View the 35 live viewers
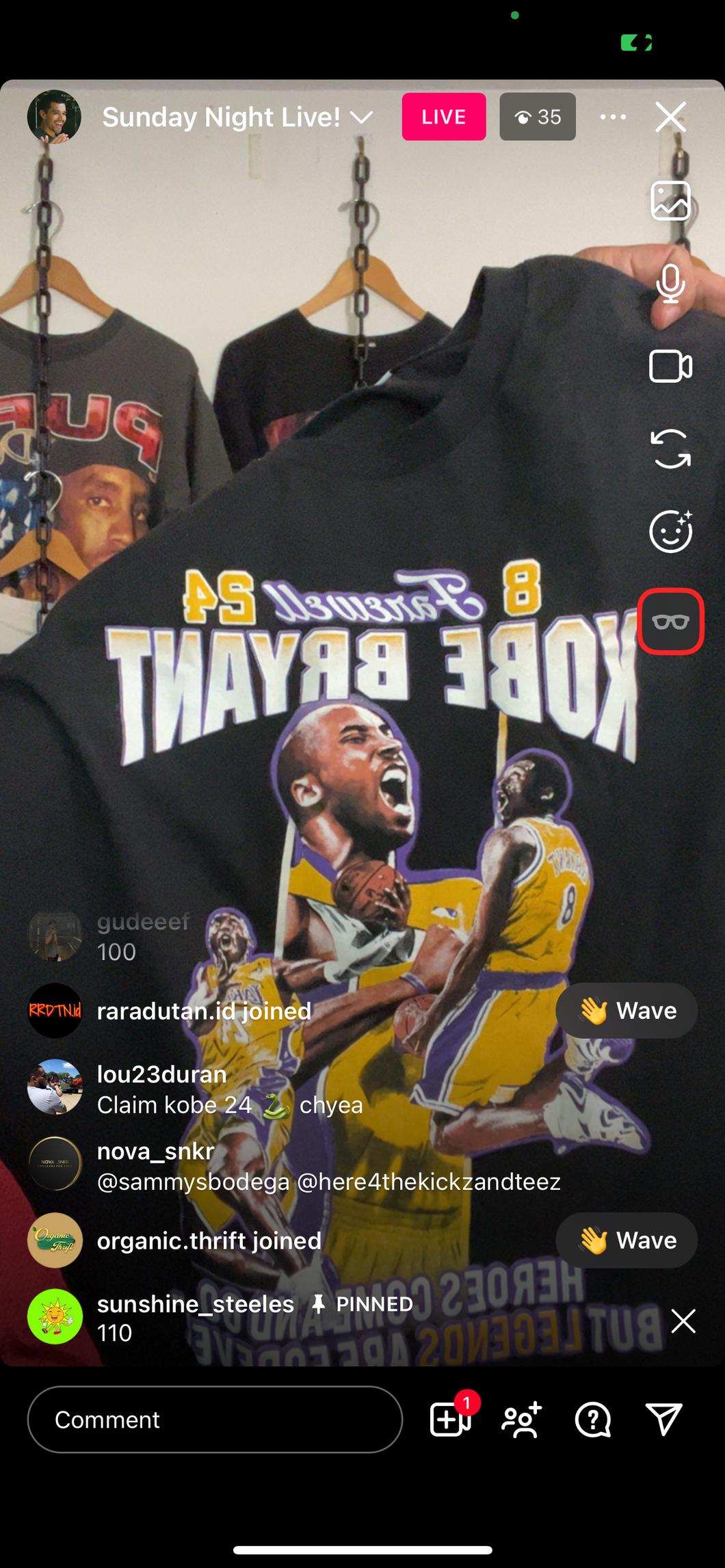The image size is (725, 1568). (x=538, y=117)
